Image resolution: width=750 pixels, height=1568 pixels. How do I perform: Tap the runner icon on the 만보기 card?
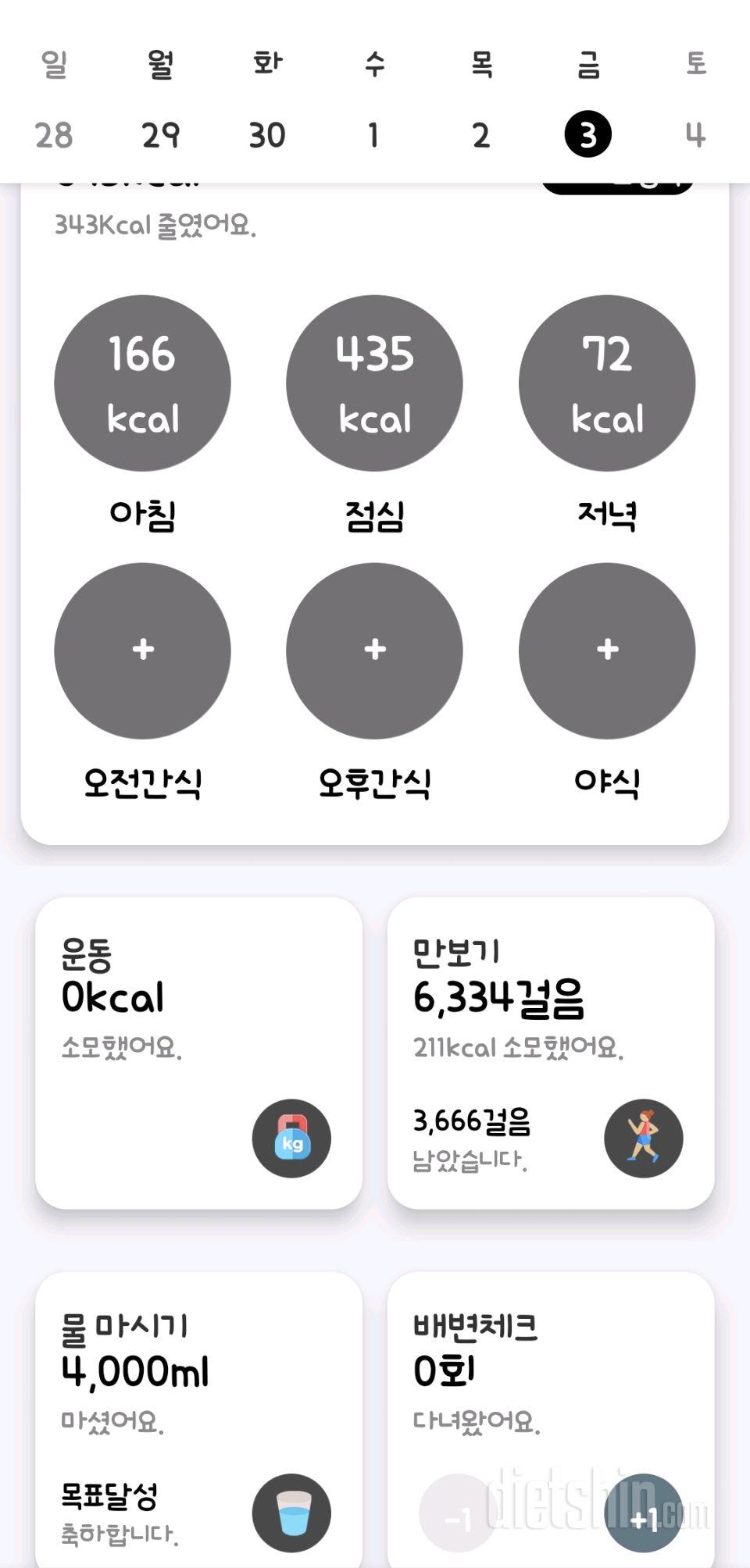642,1139
